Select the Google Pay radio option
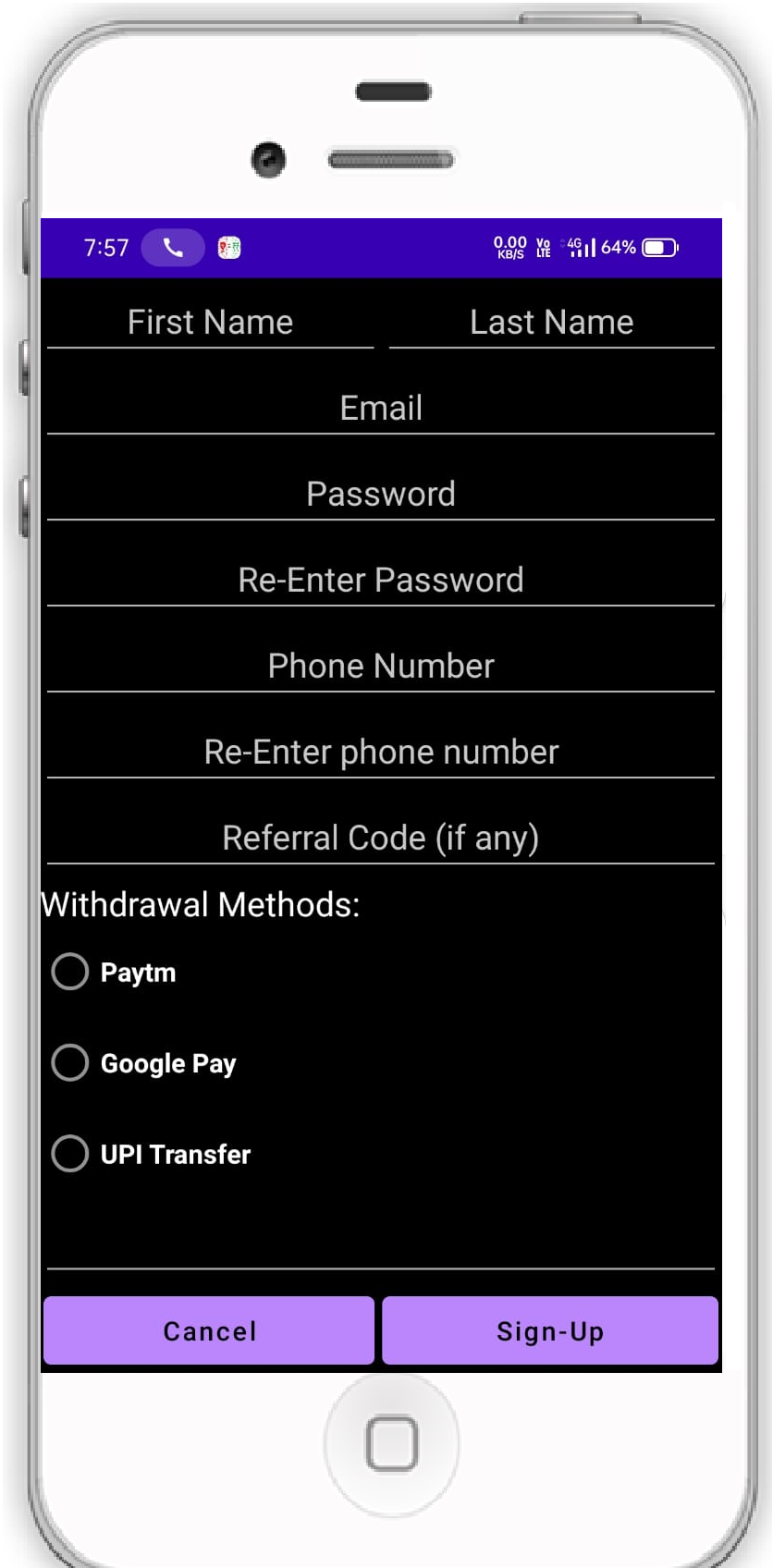 144,1062
